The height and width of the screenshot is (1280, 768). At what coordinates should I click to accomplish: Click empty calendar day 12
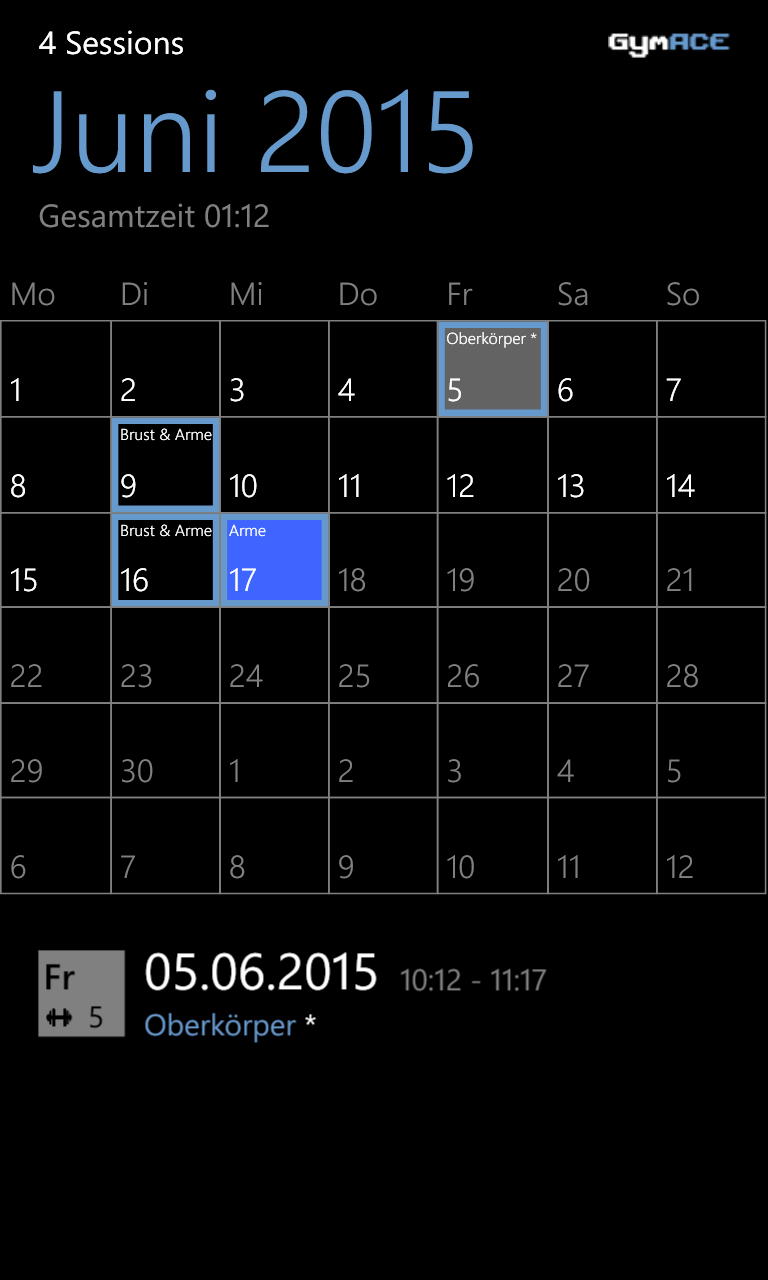pyautogui.click(x=492, y=464)
